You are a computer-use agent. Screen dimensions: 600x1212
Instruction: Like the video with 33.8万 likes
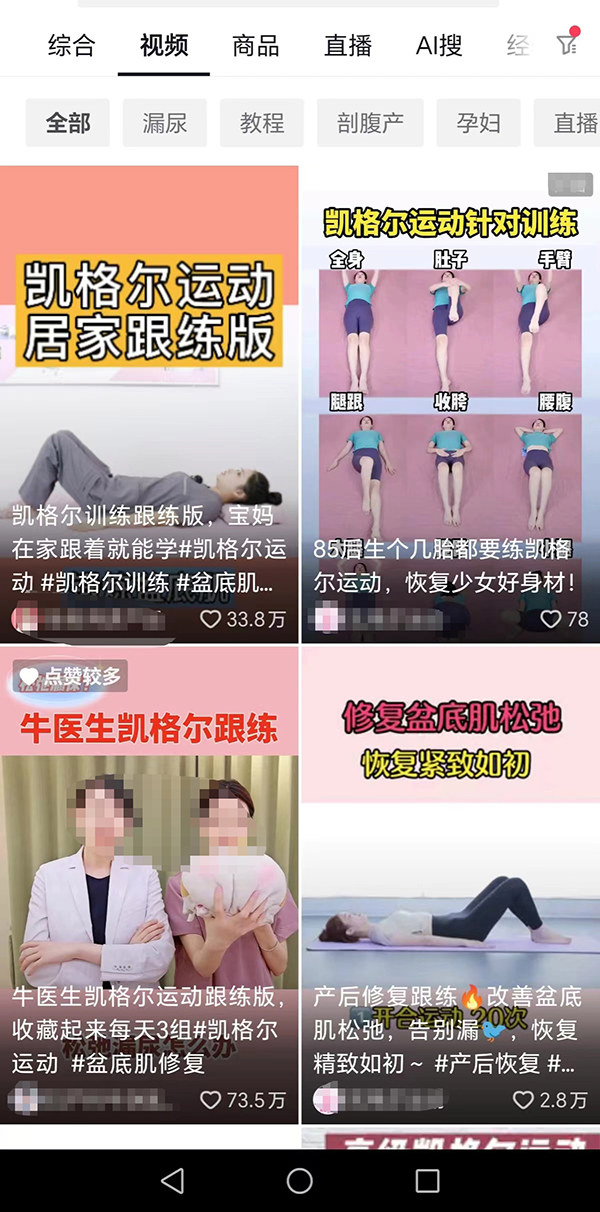pyautogui.click(x=211, y=619)
